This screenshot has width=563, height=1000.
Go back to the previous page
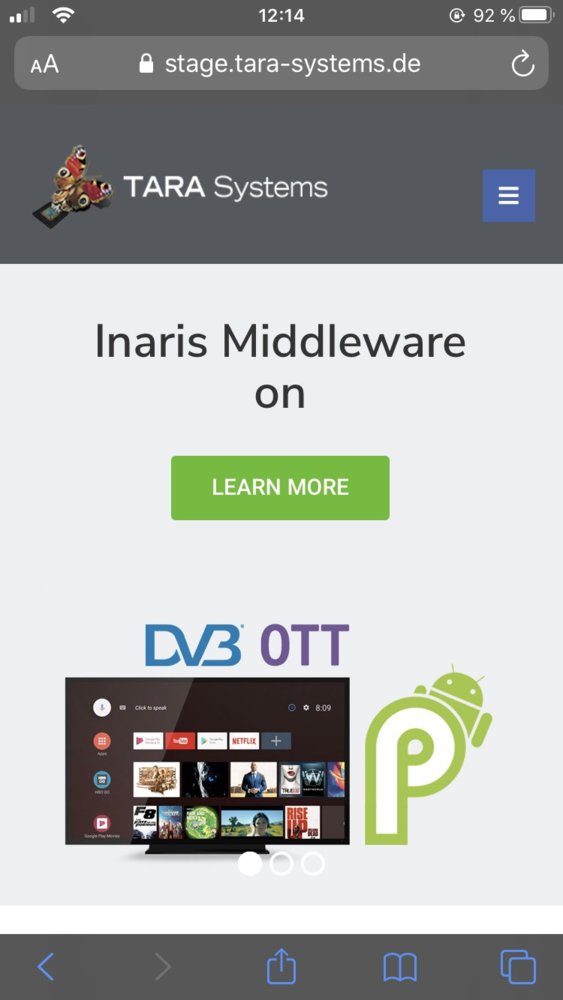(45, 967)
